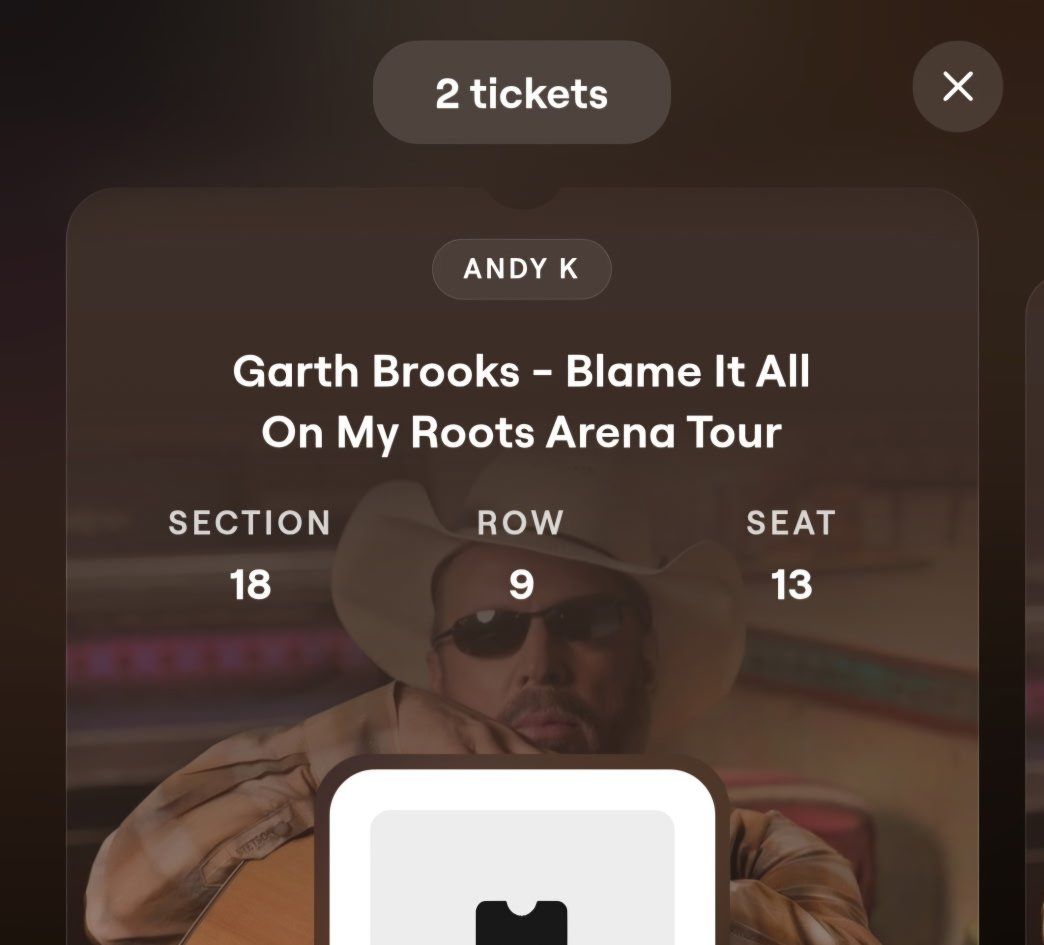This screenshot has width=1044, height=945.
Task: Close the tickets view
Action: tap(957, 87)
